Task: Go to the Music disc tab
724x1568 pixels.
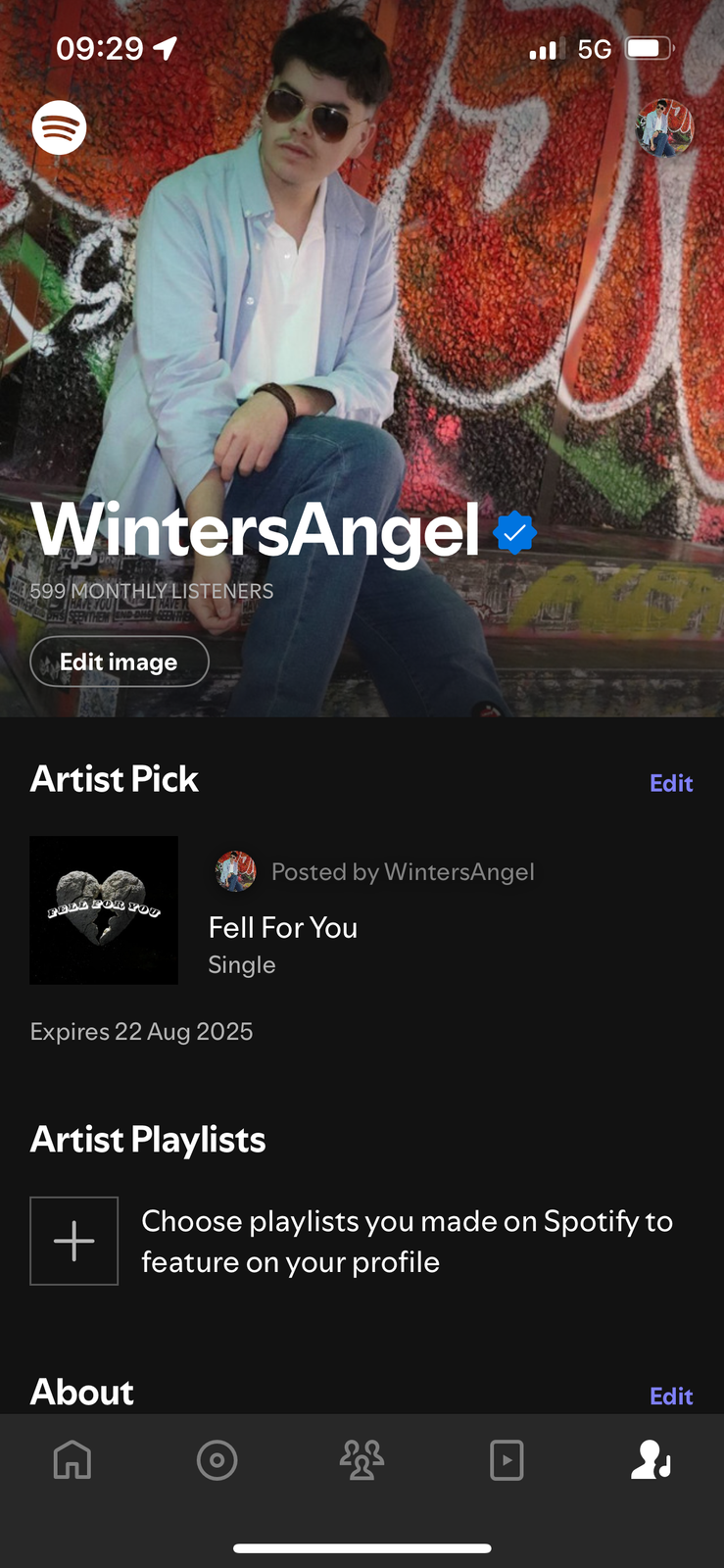Action: (217, 1460)
